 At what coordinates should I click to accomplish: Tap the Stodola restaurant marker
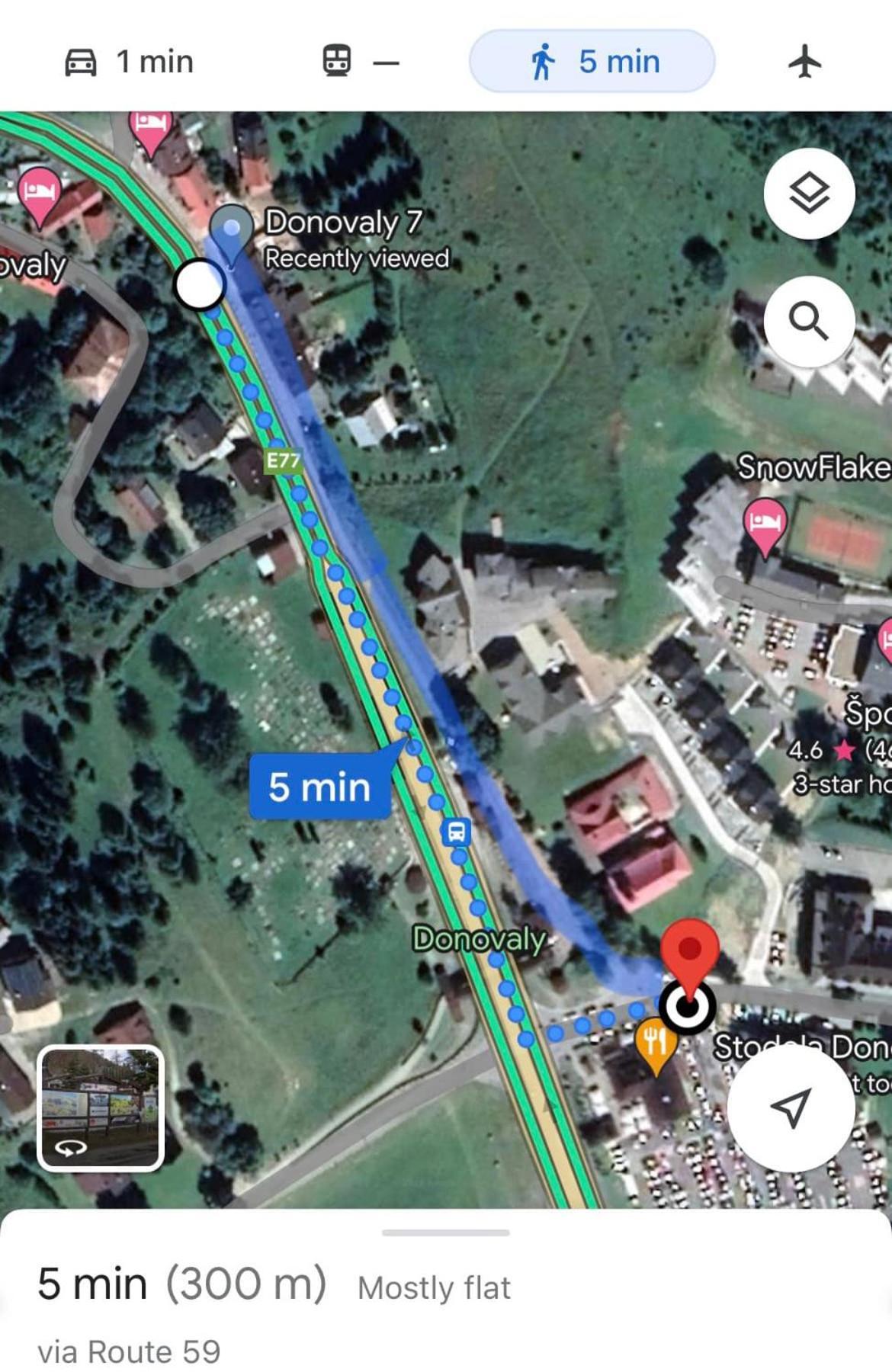[655, 1043]
